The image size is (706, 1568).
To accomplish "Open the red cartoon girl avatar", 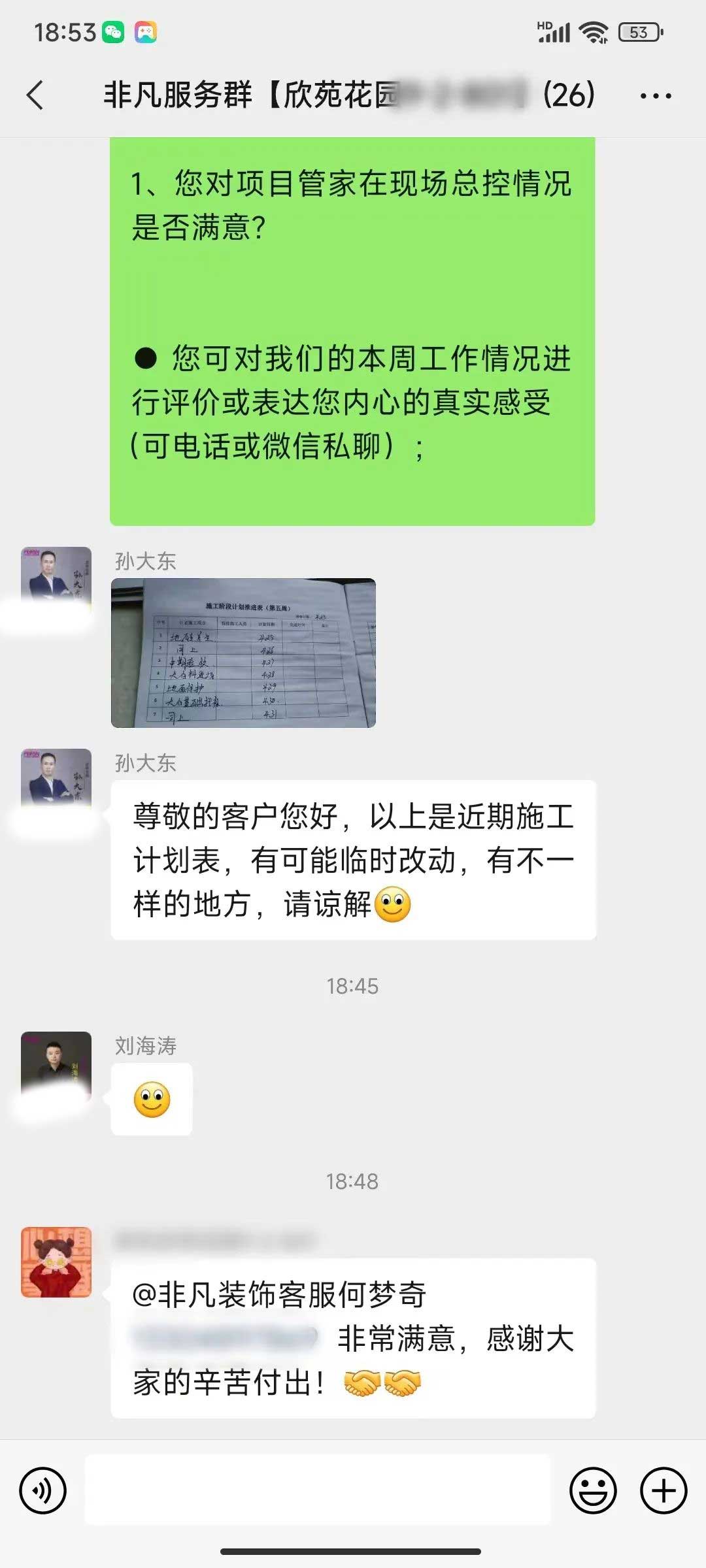I will click(56, 1262).
